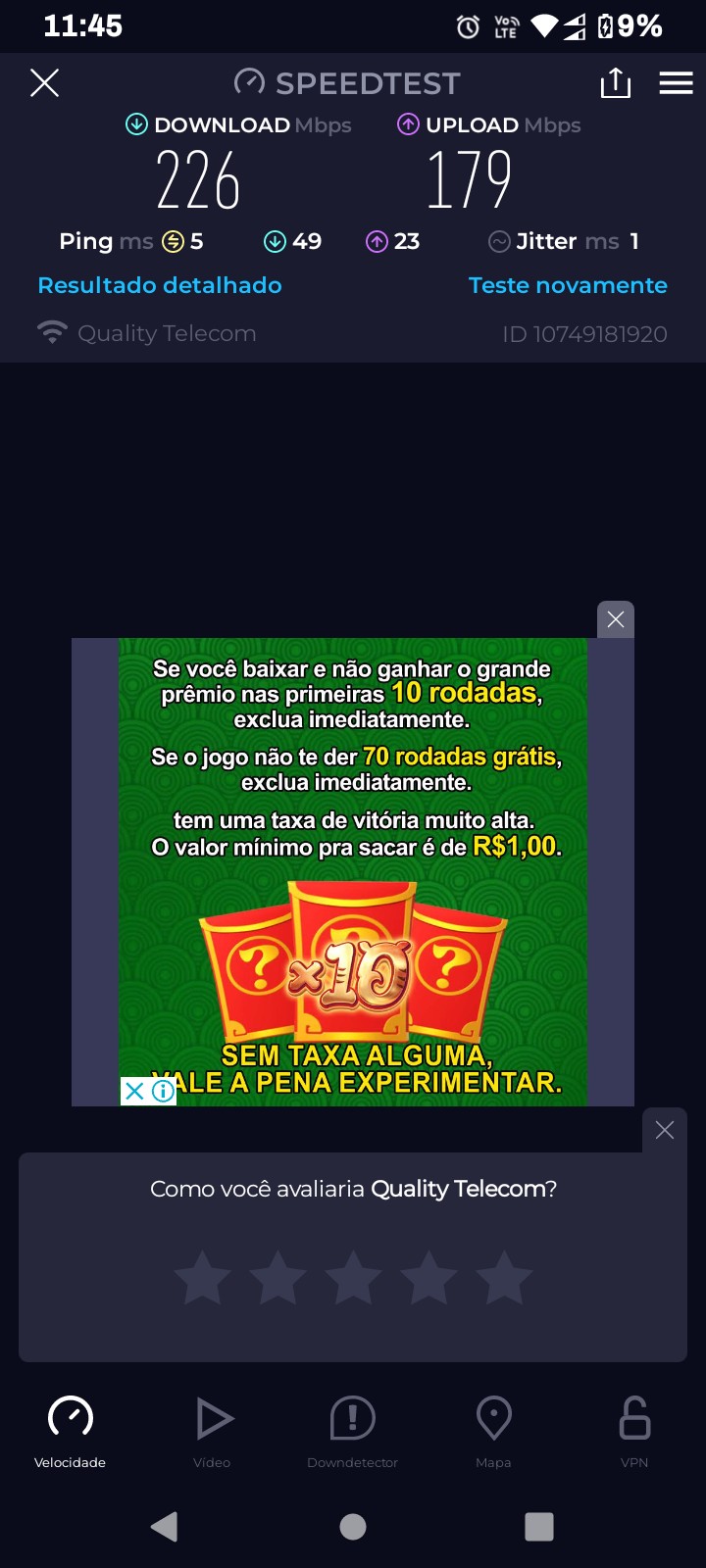Open the Downdetector tab
706x1568 pixels.
353,1431
